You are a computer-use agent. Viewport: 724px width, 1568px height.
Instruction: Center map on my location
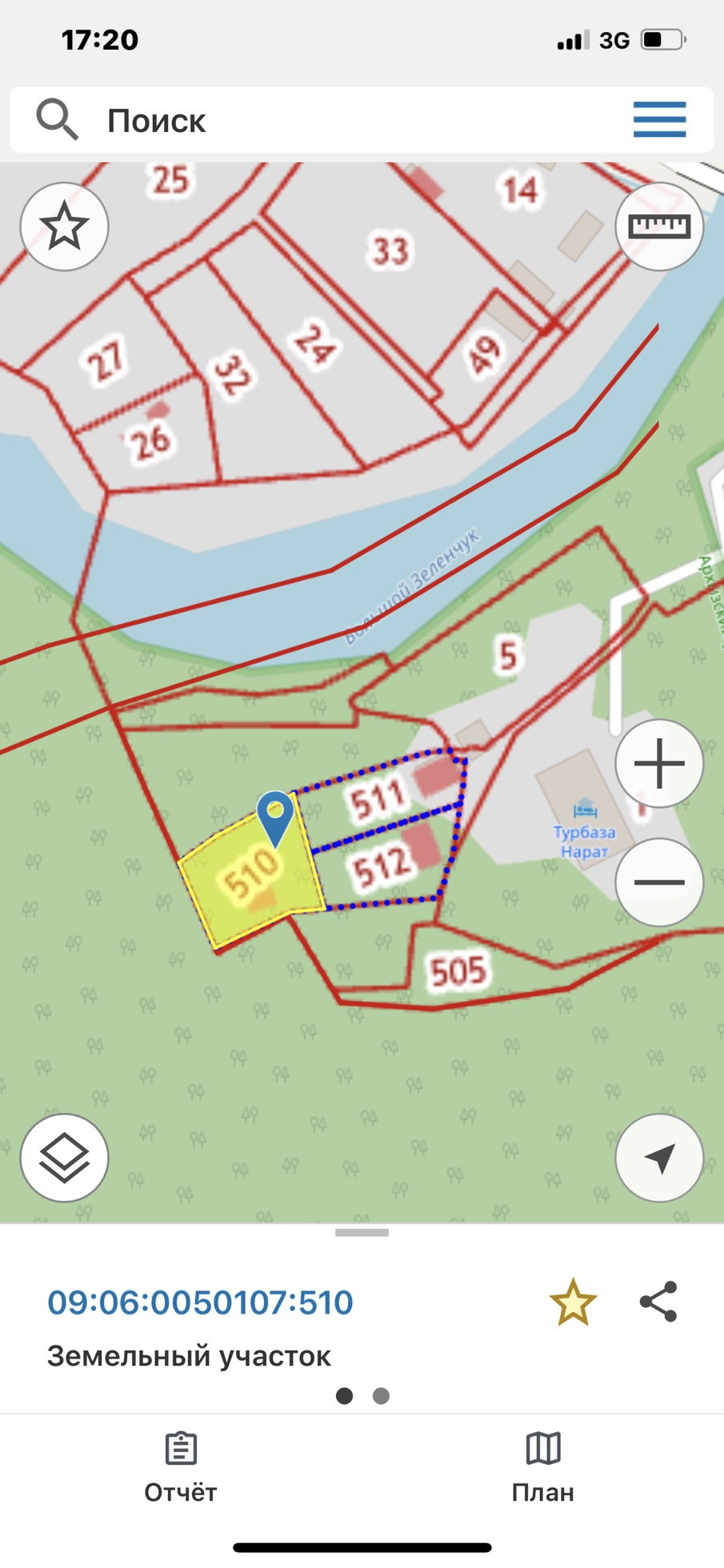coord(659,1157)
